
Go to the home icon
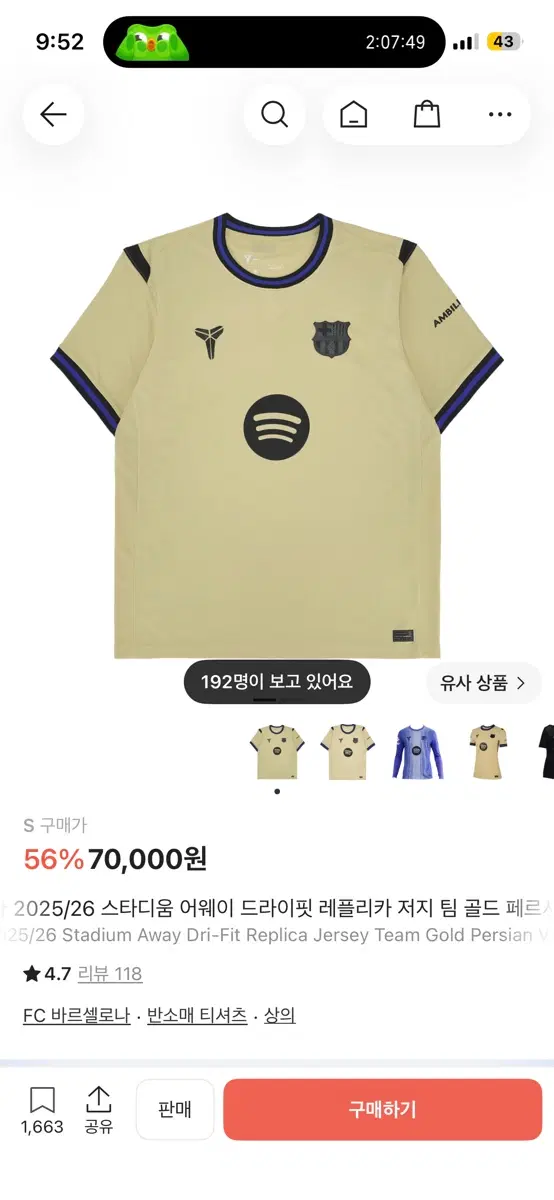click(353, 114)
